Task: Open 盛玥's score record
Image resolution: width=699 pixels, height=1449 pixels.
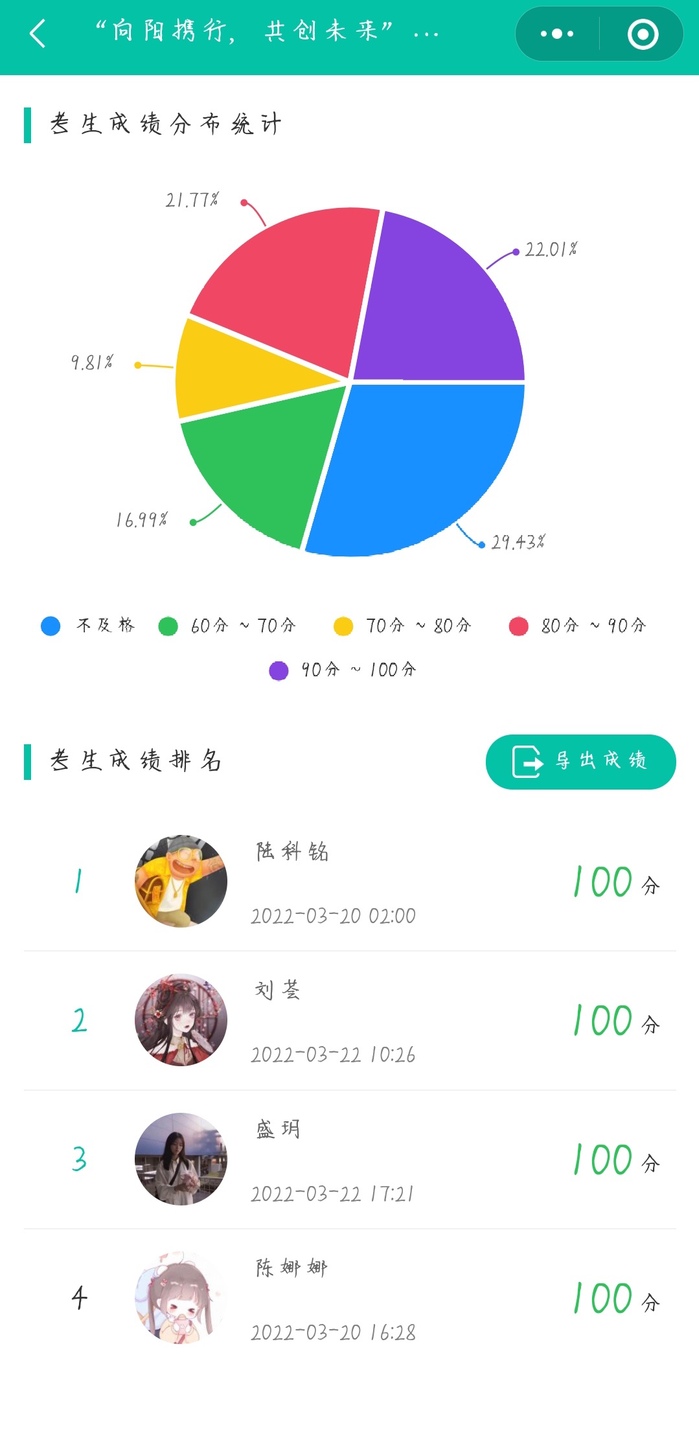Action: pyautogui.click(x=350, y=1159)
